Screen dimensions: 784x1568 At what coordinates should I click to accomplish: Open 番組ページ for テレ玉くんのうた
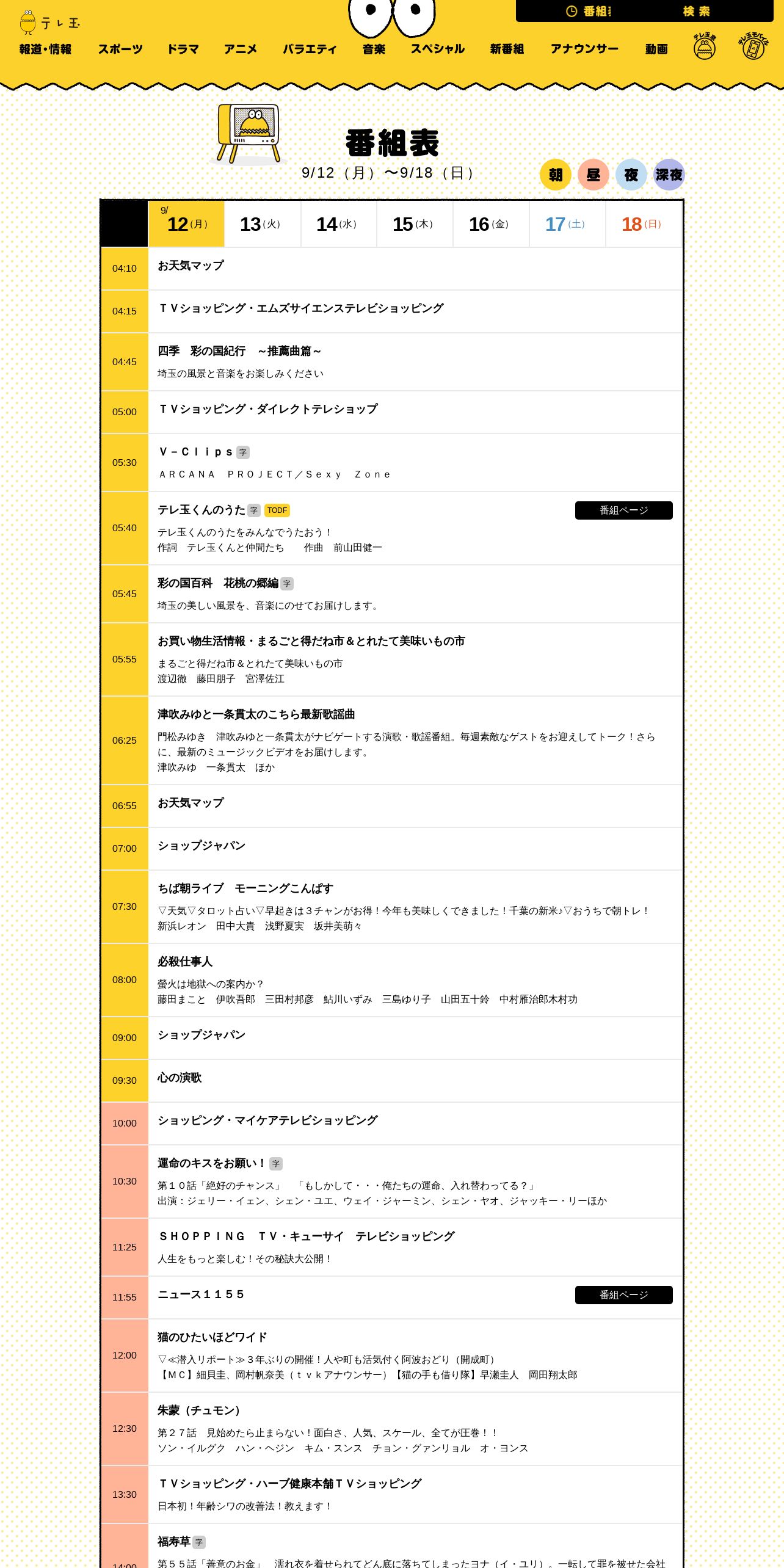pos(623,510)
